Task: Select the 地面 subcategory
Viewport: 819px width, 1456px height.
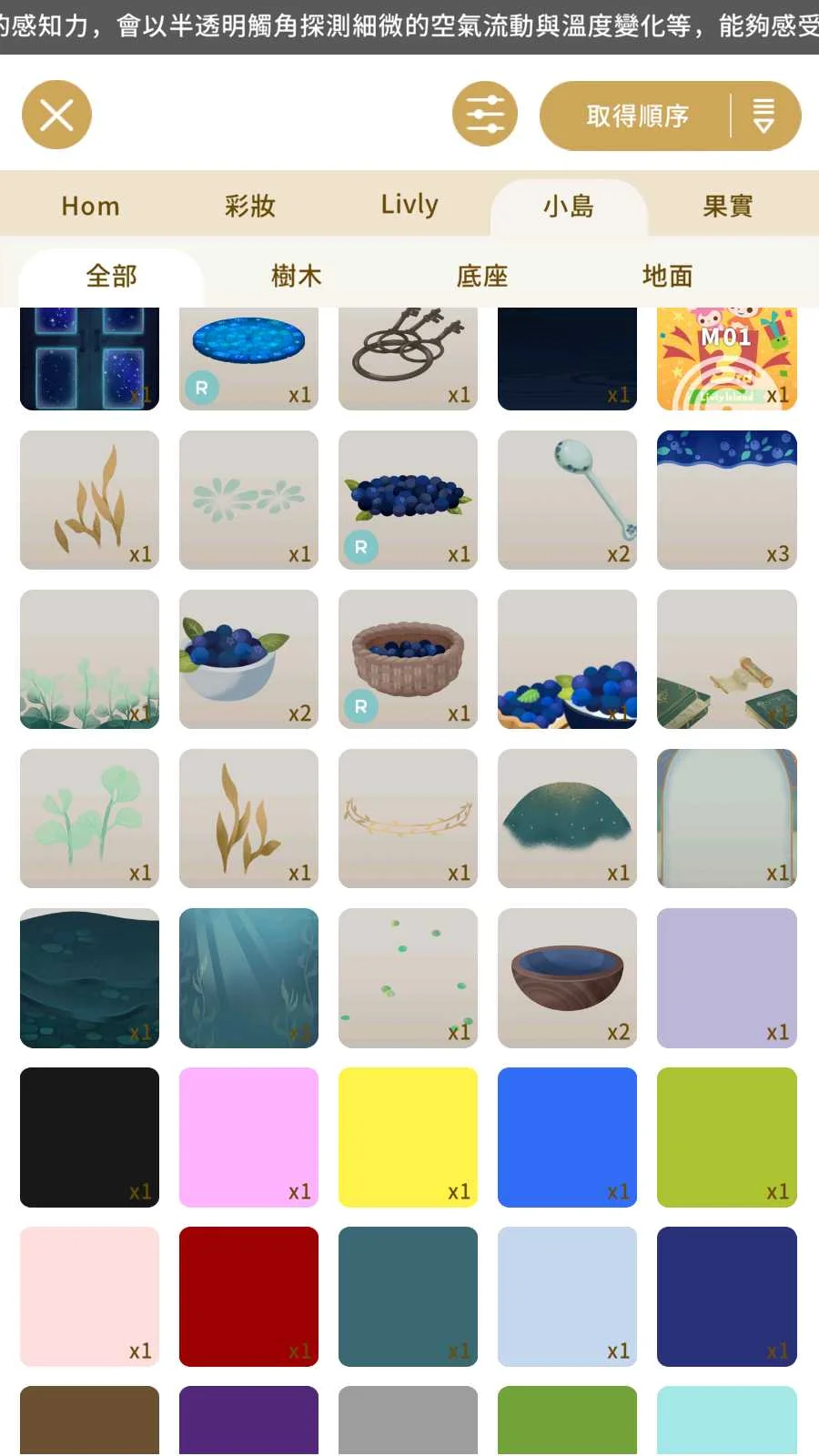Action: pyautogui.click(x=667, y=276)
